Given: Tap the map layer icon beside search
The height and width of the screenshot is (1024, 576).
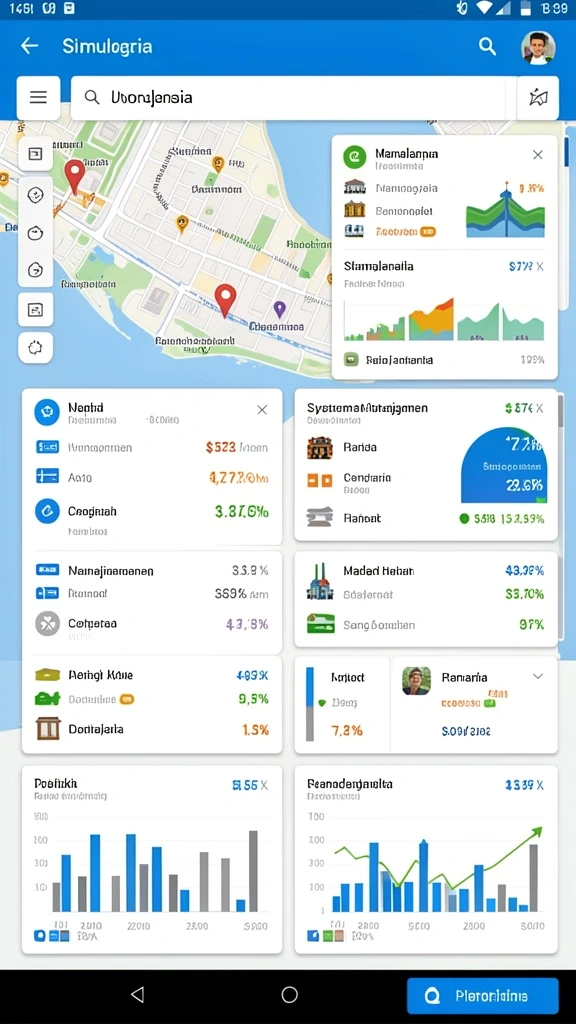Looking at the screenshot, I should pyautogui.click(x=537, y=98).
